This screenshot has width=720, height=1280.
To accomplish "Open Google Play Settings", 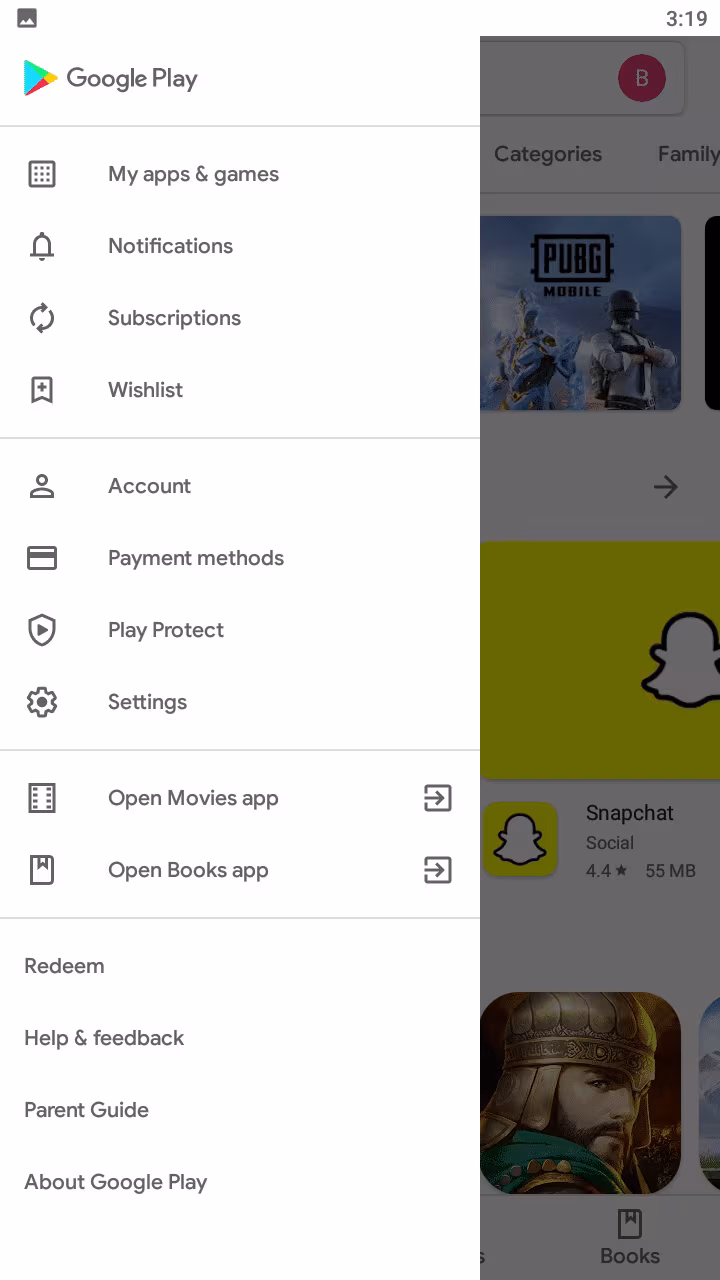I will coord(147,702).
